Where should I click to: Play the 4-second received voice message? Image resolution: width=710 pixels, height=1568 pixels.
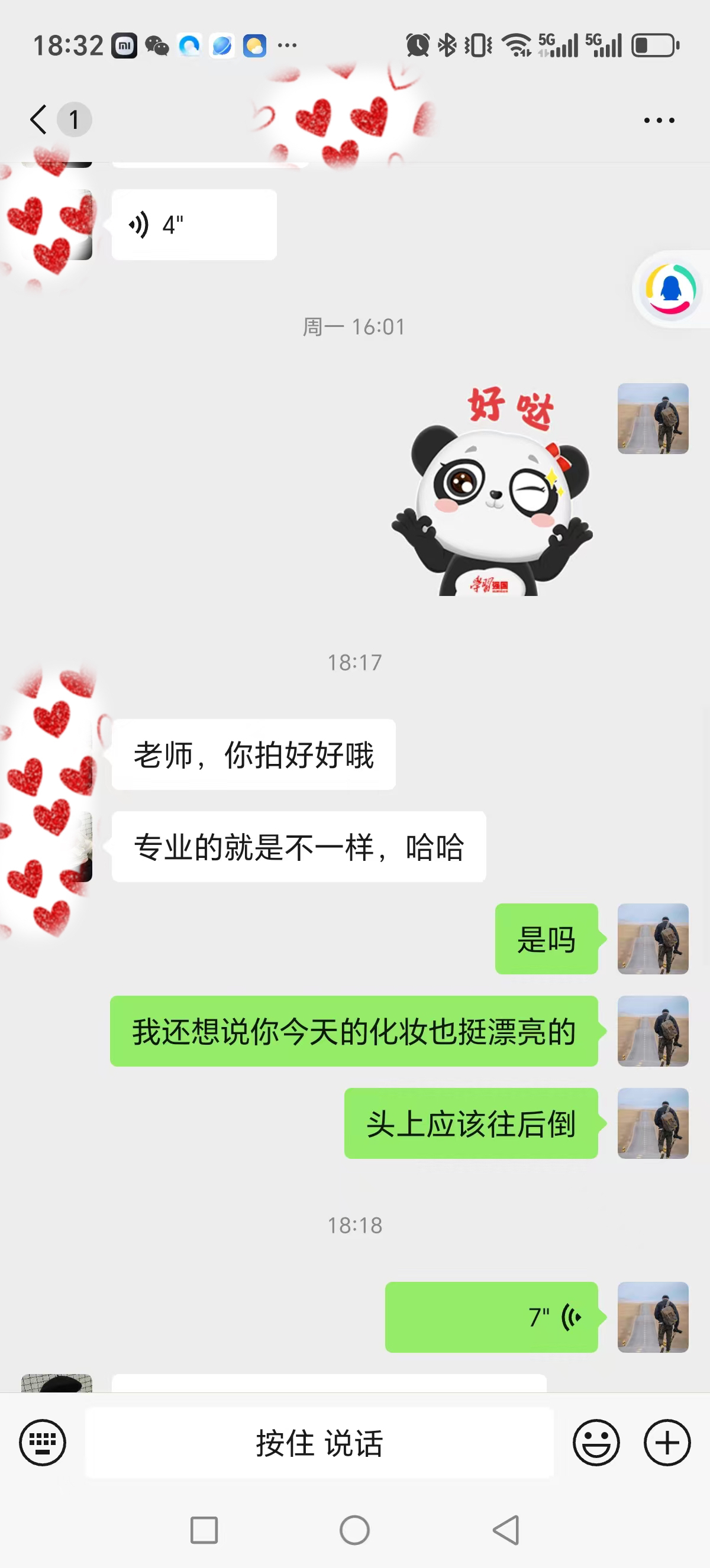[x=193, y=225]
